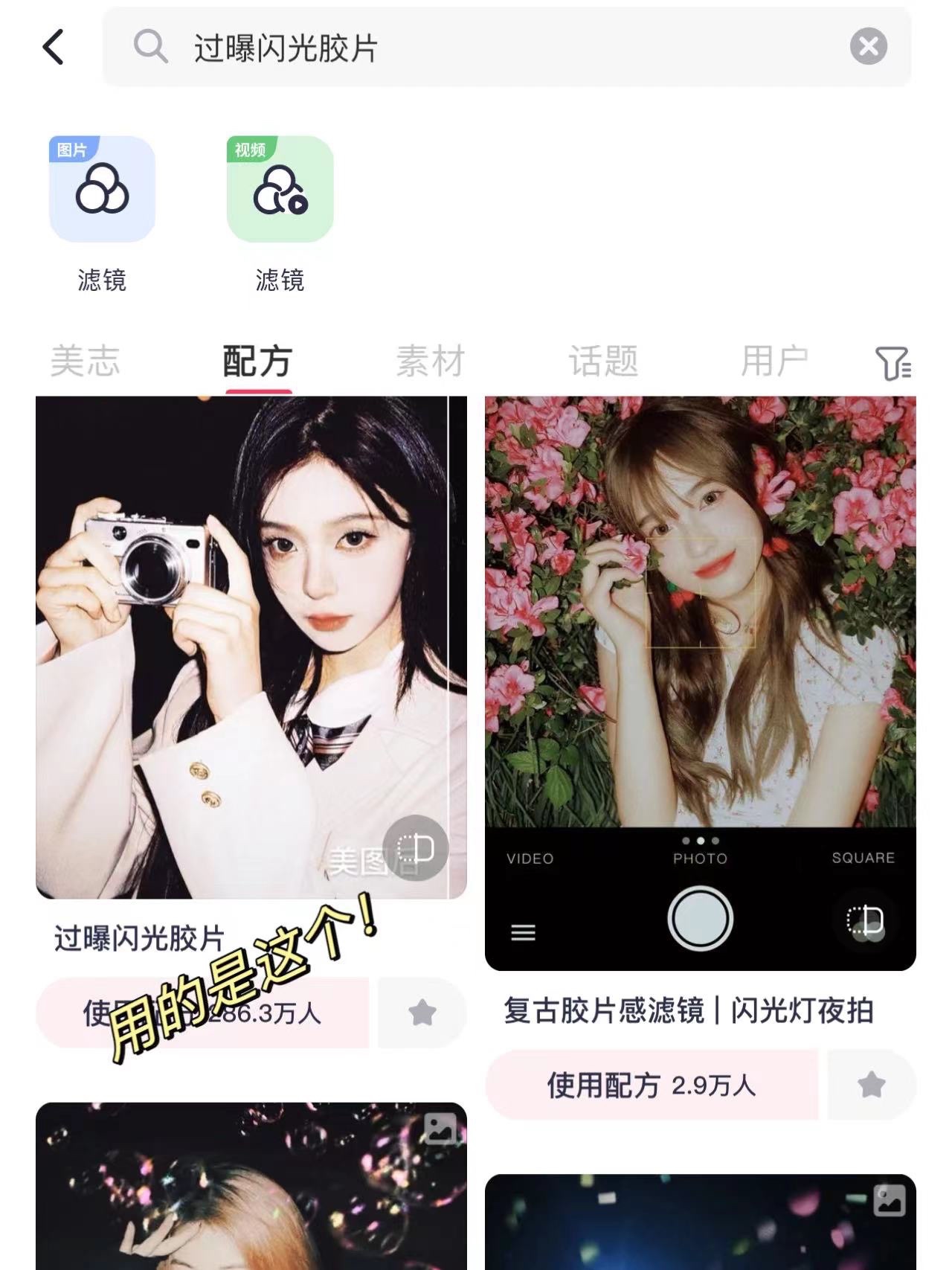This screenshot has width=952, height=1270.
Task: Open the 过曝闪光胶片 recipe card
Action: click(251, 647)
